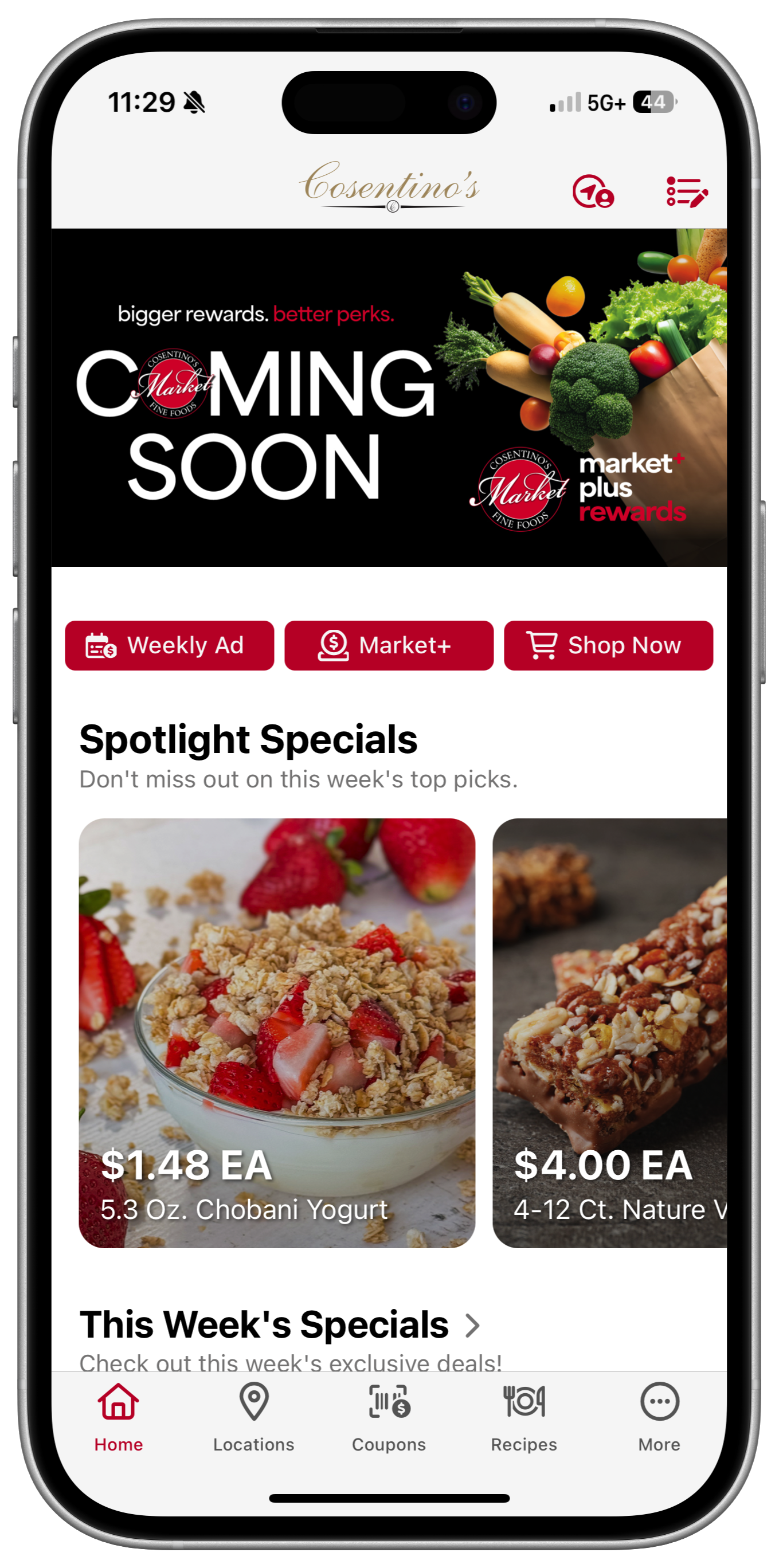
Task: Tap the Market+ button
Action: (389, 645)
